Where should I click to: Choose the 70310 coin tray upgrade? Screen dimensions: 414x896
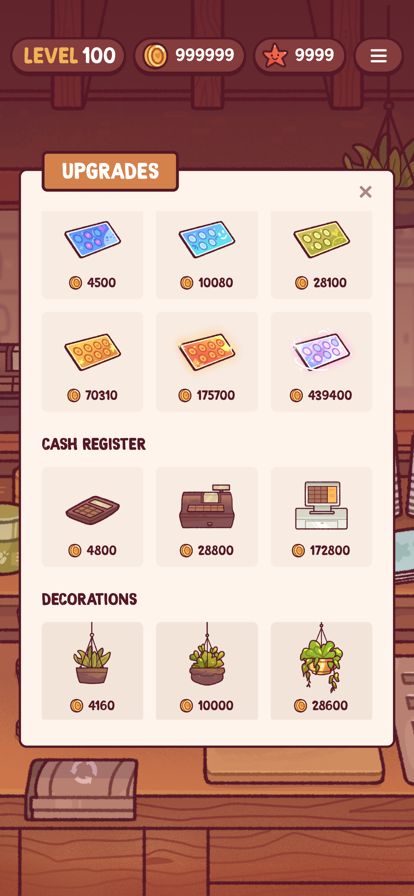[x=93, y=362]
